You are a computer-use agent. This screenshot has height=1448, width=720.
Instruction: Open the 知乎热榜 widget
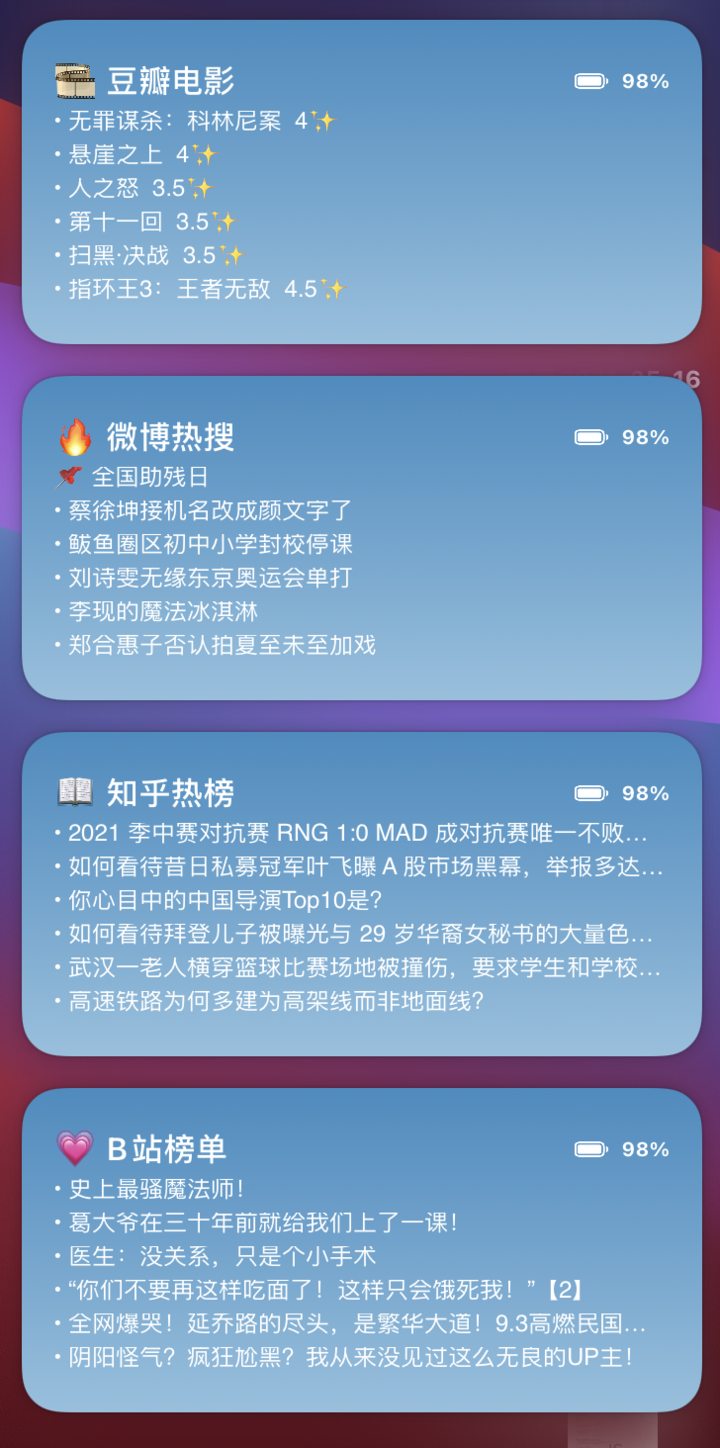coord(361,894)
